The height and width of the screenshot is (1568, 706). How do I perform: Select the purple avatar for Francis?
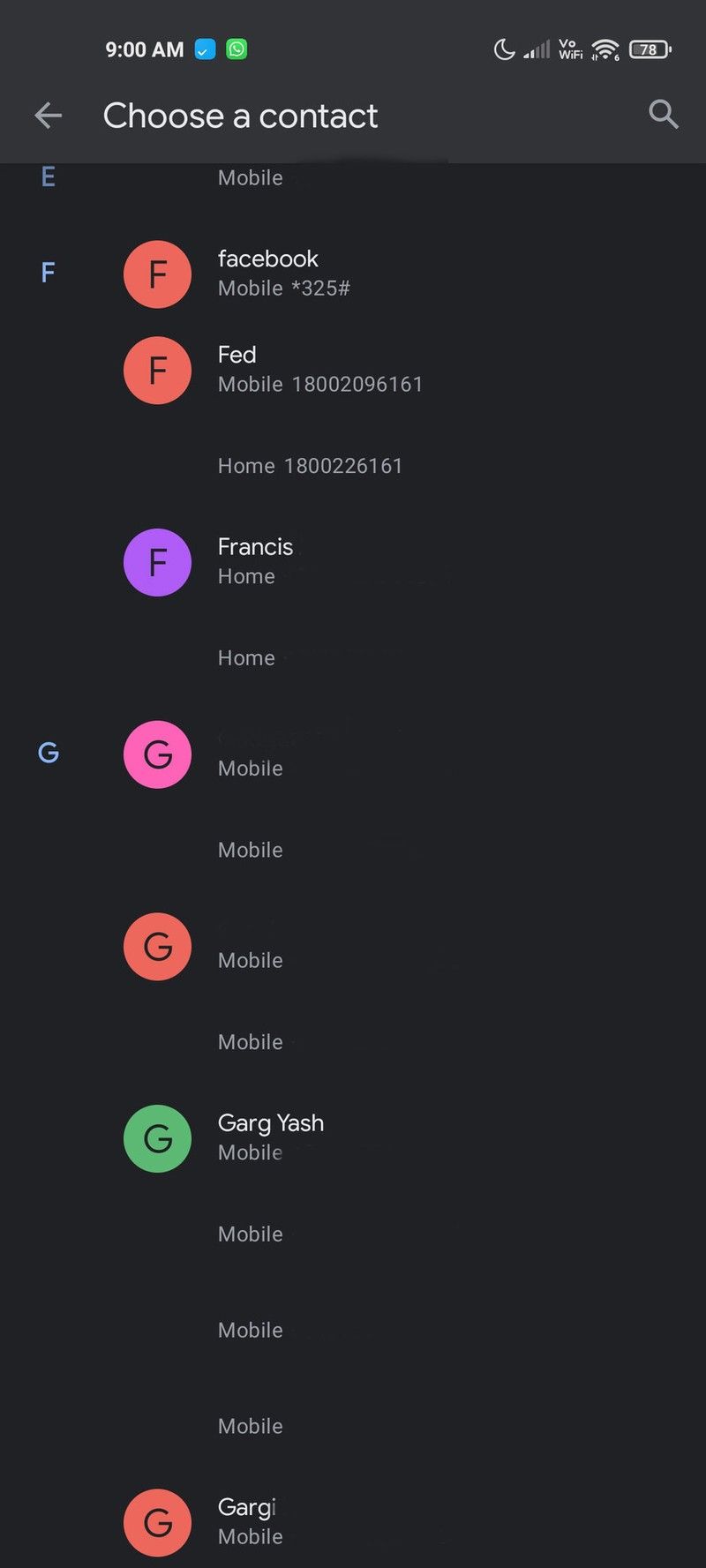(x=157, y=562)
